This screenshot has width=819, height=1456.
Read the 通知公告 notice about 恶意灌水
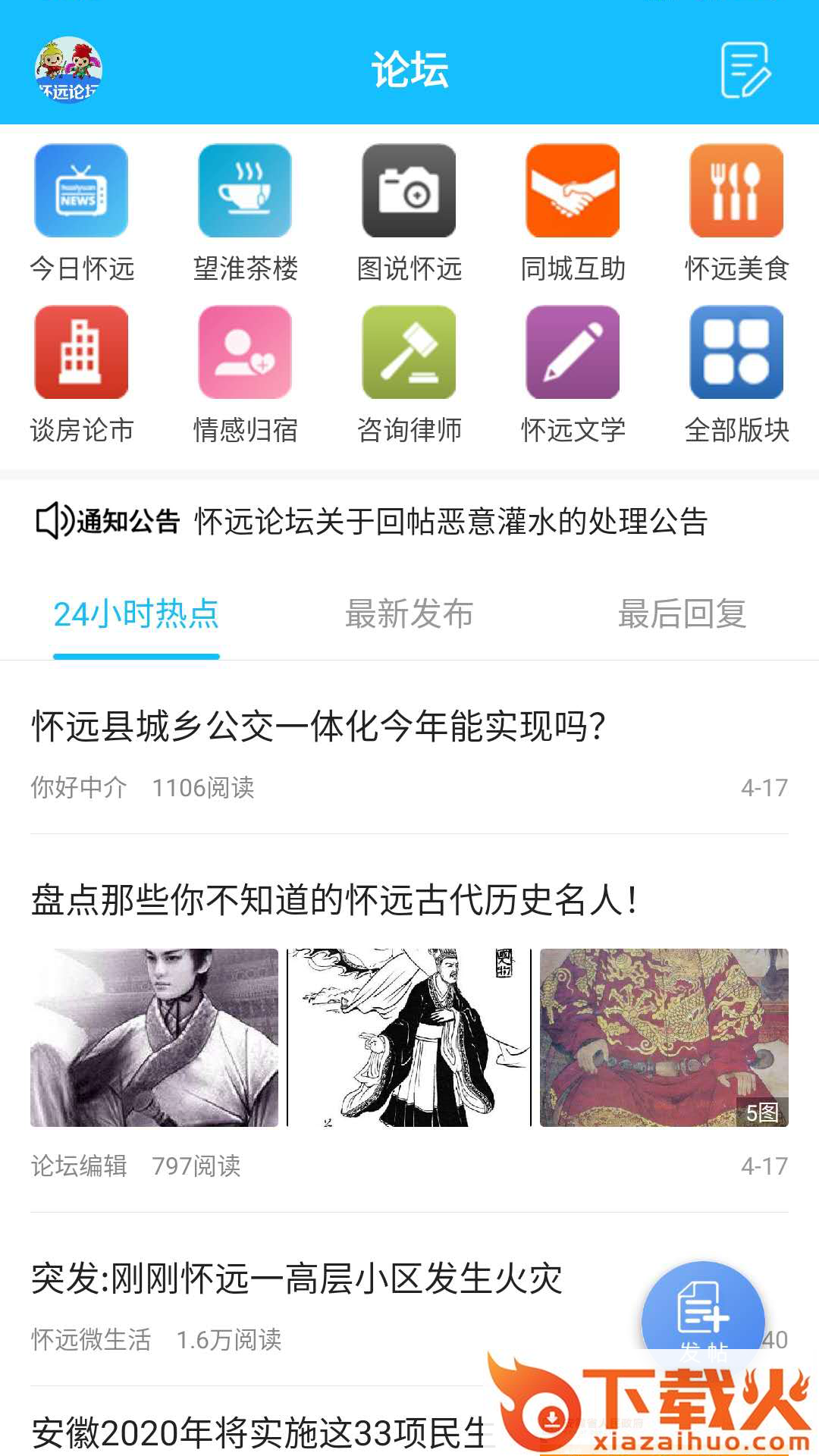tap(450, 522)
